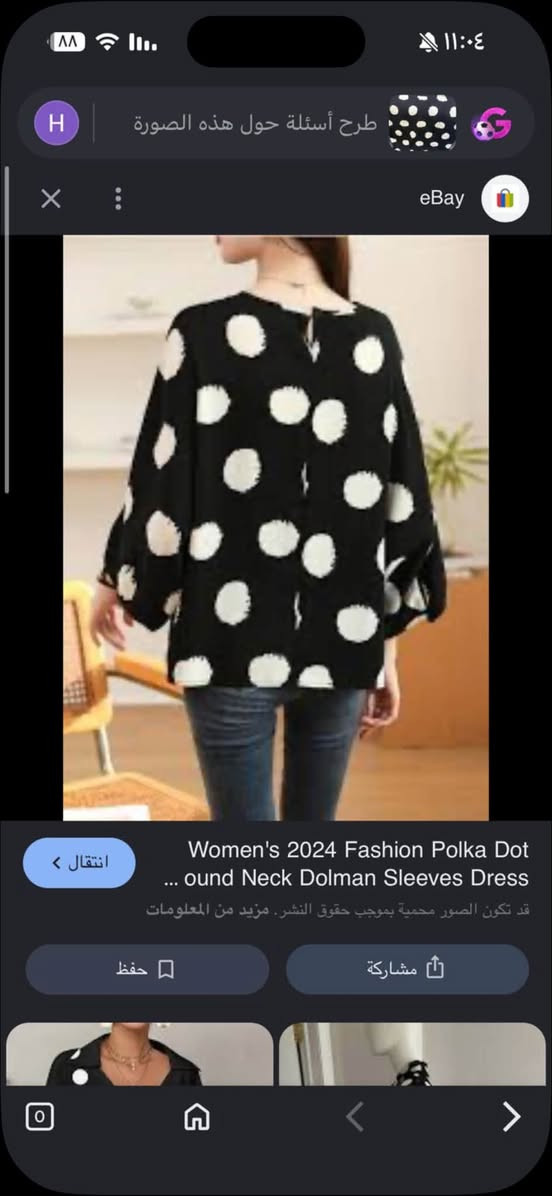Image resolution: width=552 pixels, height=1196 pixels.
Task: Open the related black collar shirt thumbnail
Action: click(x=140, y=1054)
